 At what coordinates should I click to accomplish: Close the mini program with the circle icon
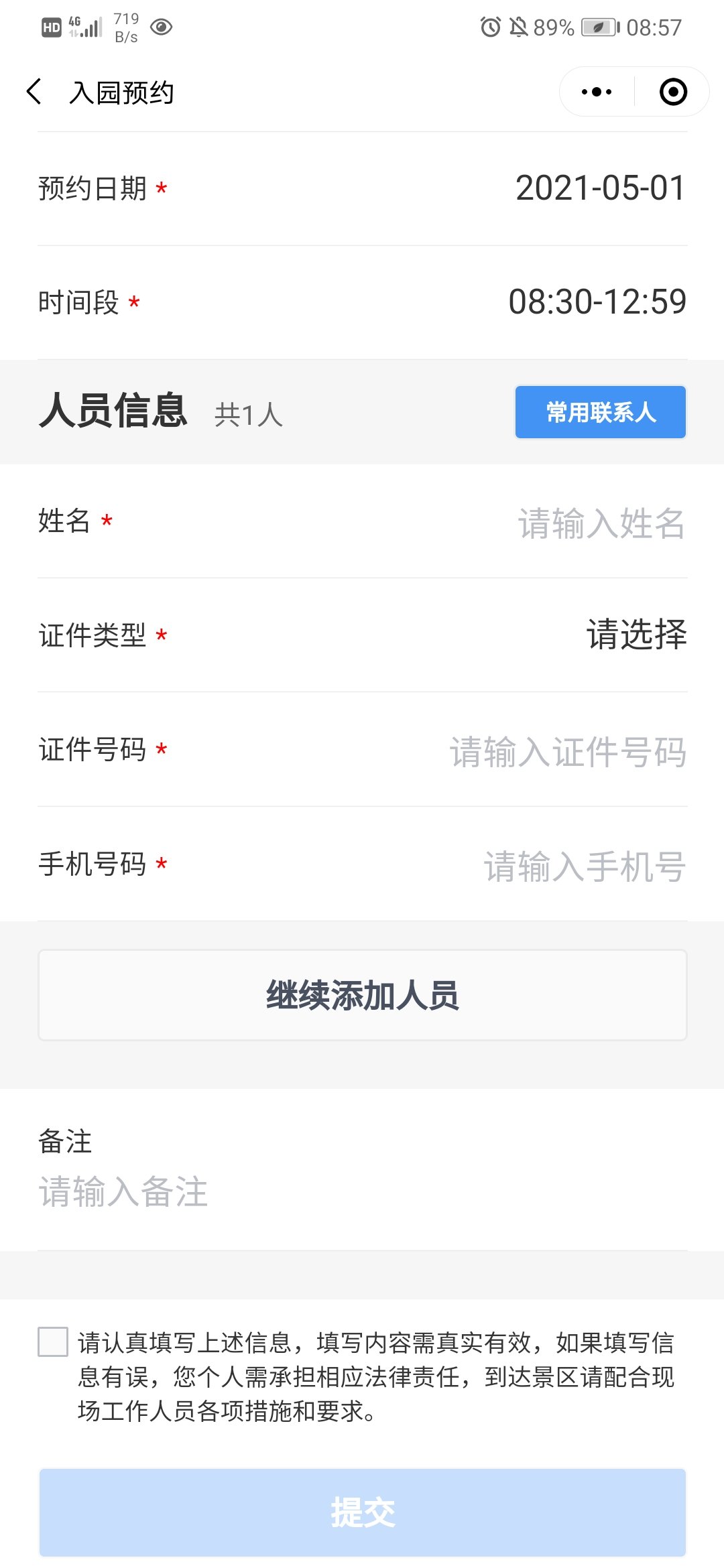[x=673, y=92]
